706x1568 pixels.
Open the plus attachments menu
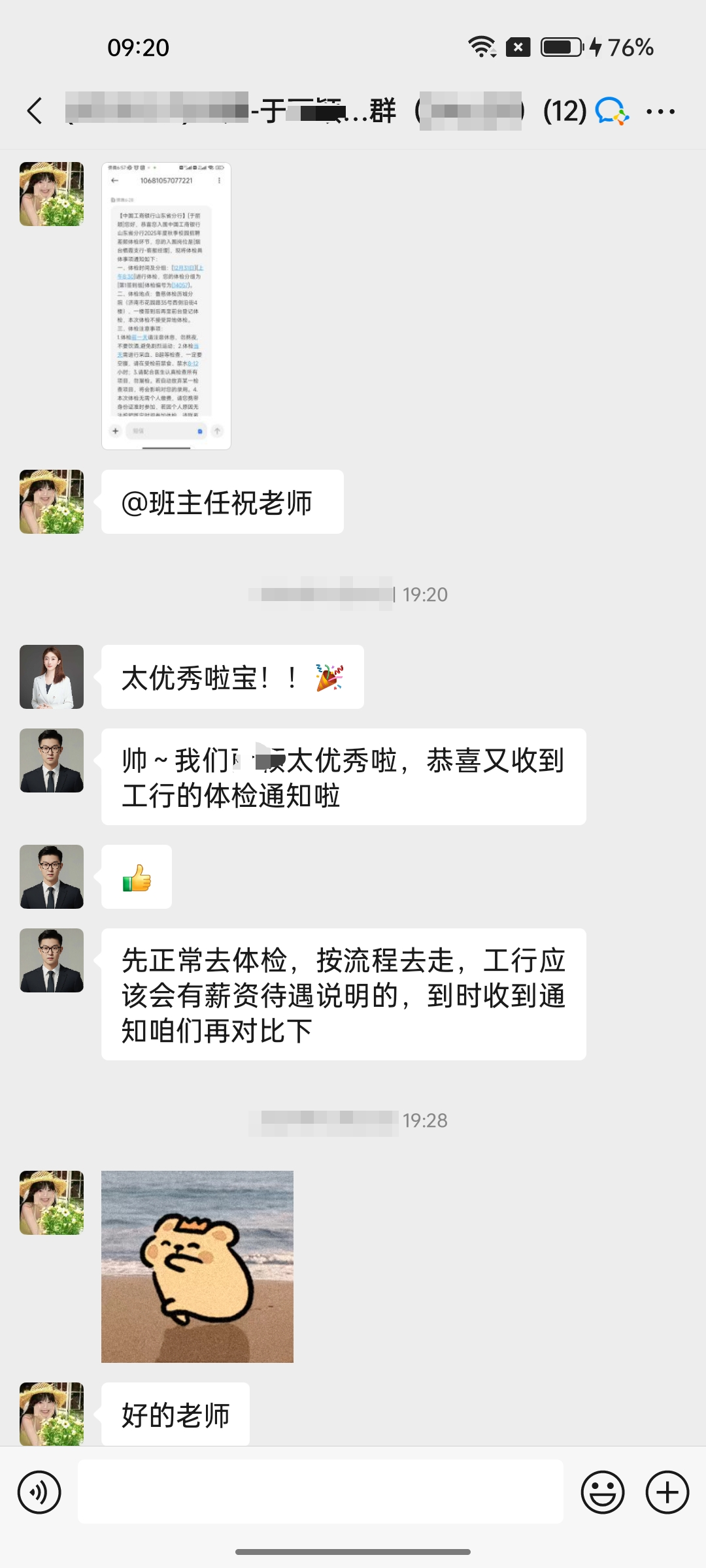pos(667,1492)
